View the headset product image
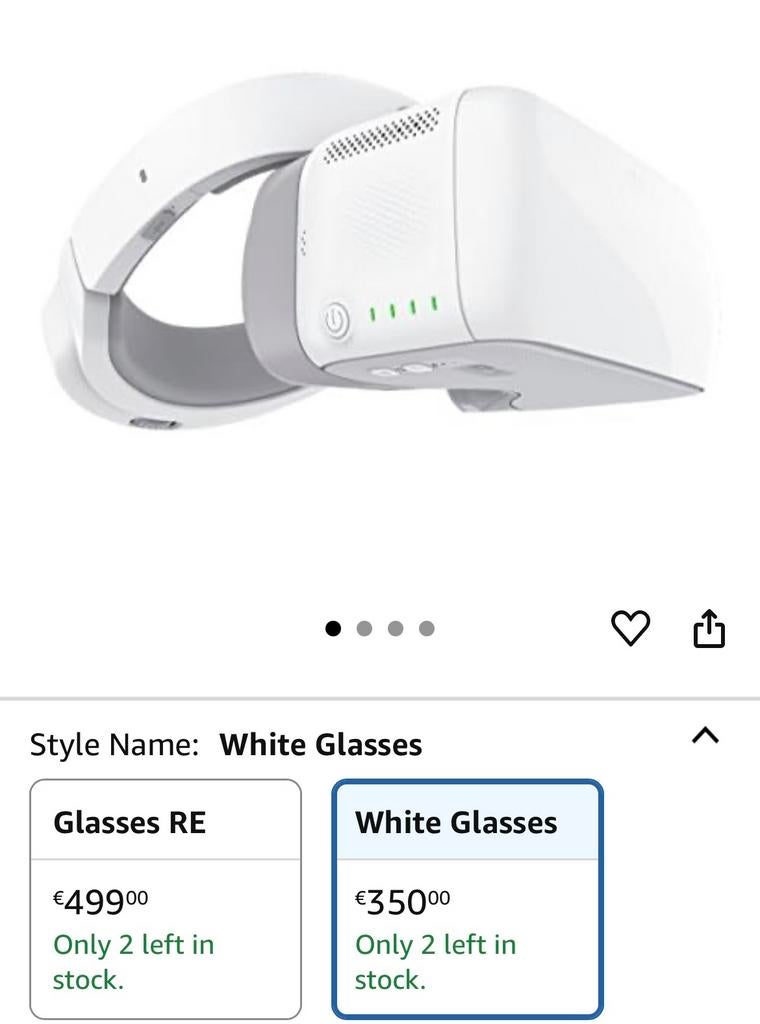 coord(380,250)
